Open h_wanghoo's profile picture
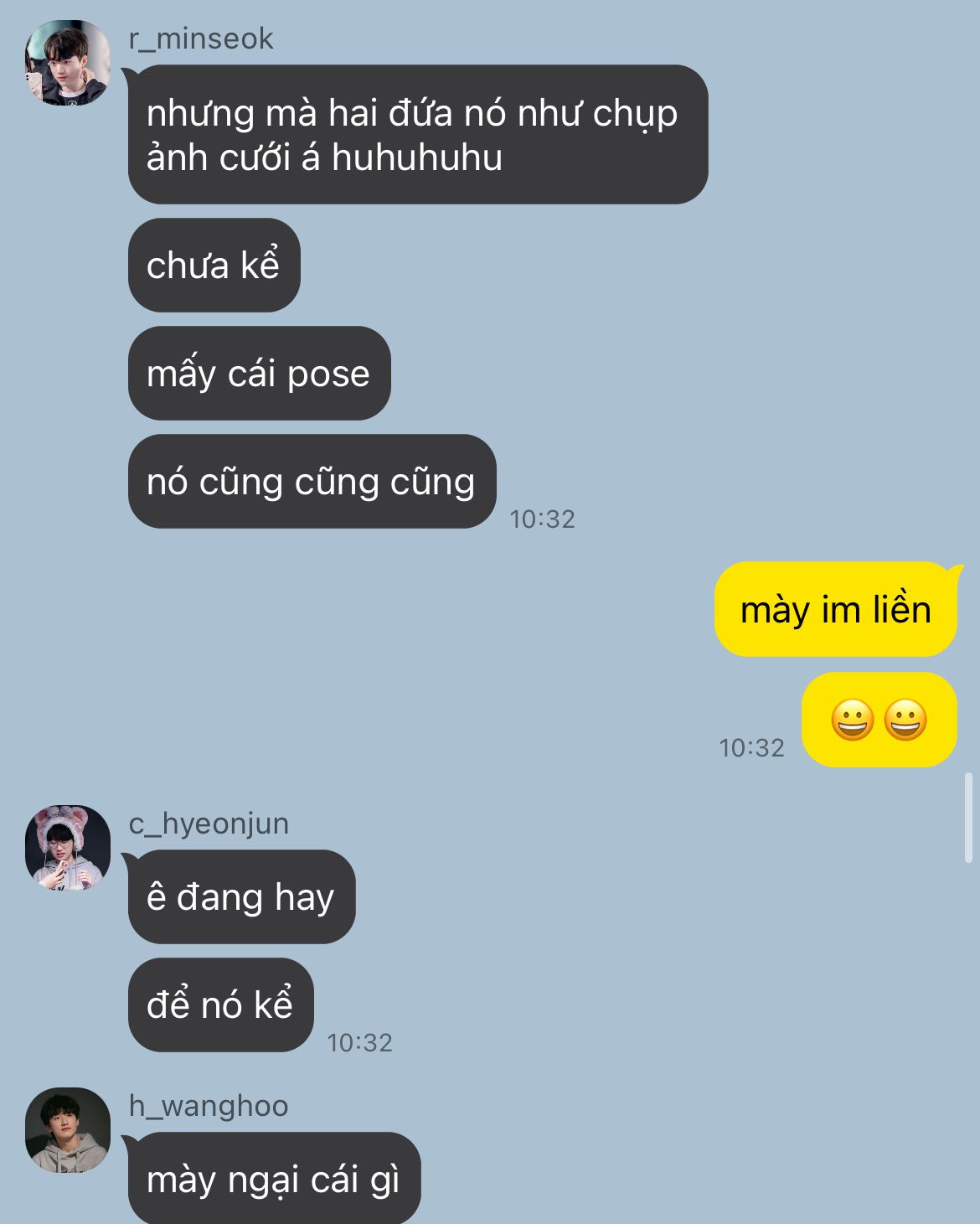This screenshot has height=1224, width=980. 68,1129
